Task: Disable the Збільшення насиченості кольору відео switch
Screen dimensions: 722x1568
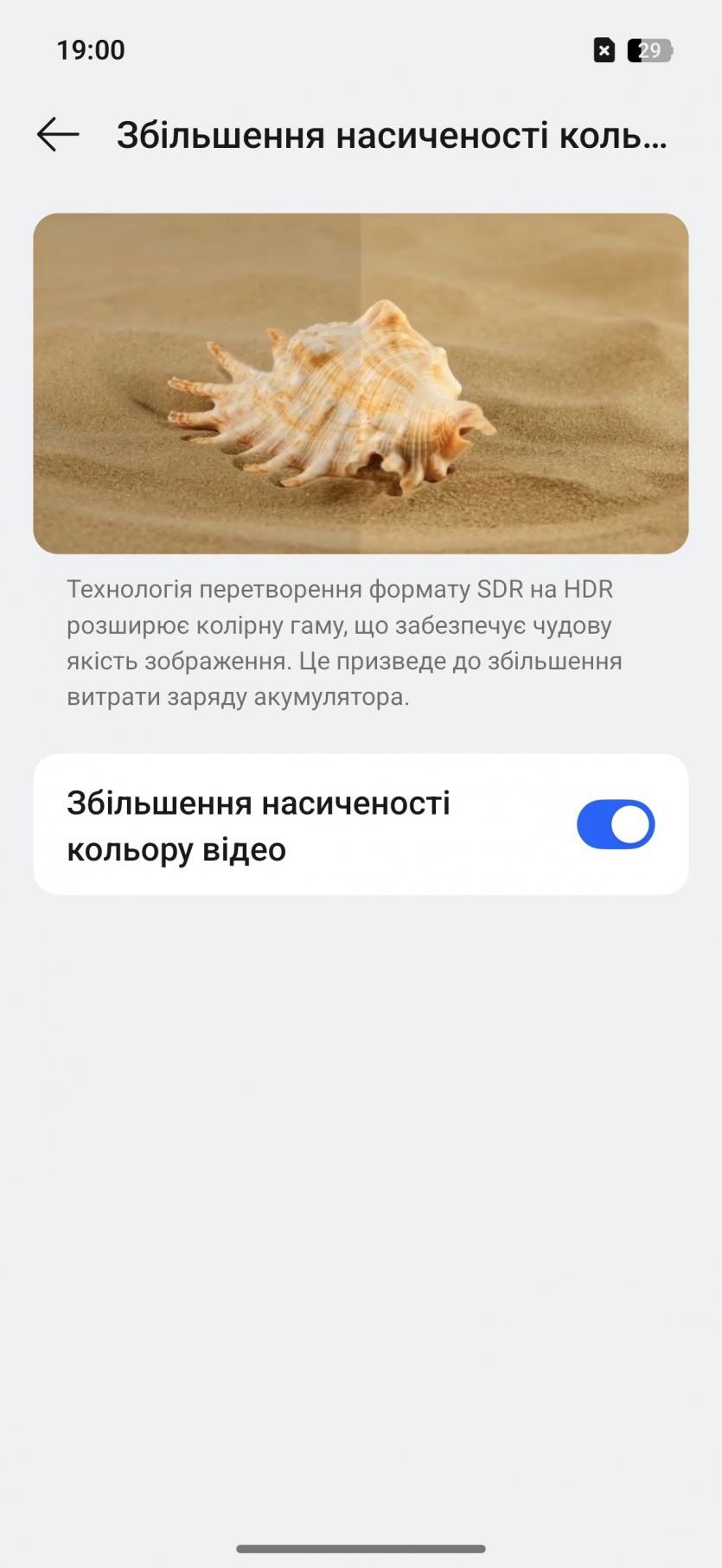Action: click(615, 824)
